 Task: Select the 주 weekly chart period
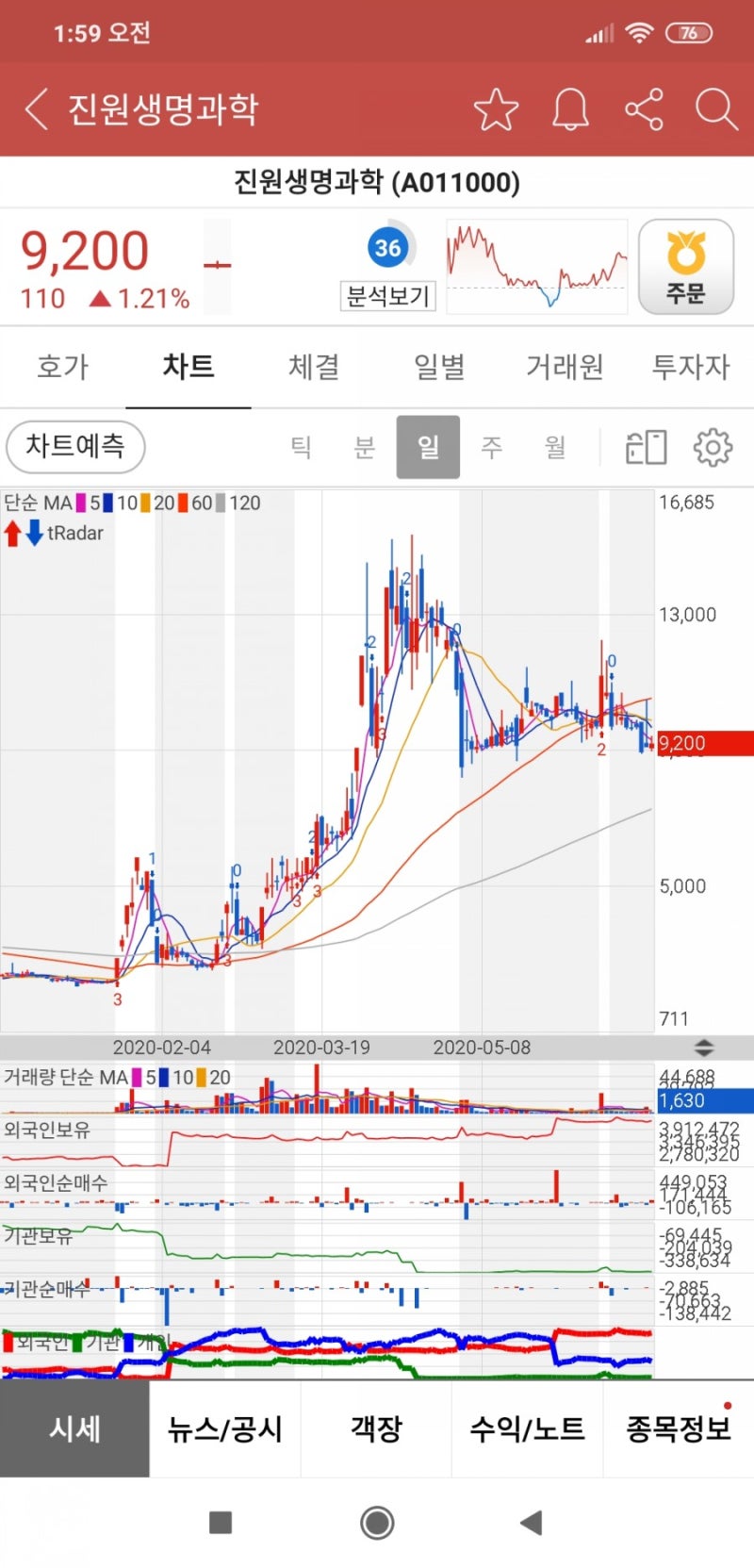click(x=491, y=448)
